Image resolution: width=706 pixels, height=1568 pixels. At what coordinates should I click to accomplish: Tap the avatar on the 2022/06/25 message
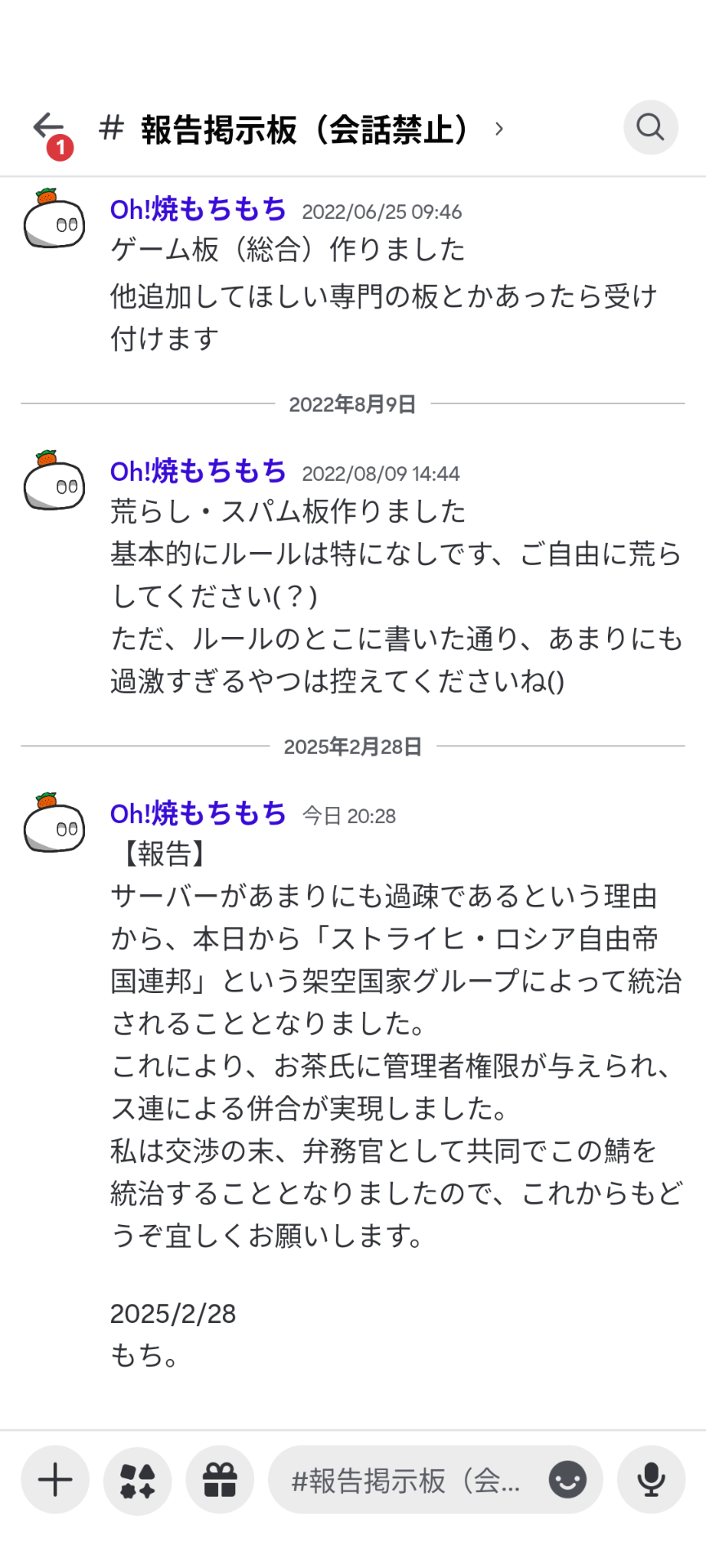[54, 219]
